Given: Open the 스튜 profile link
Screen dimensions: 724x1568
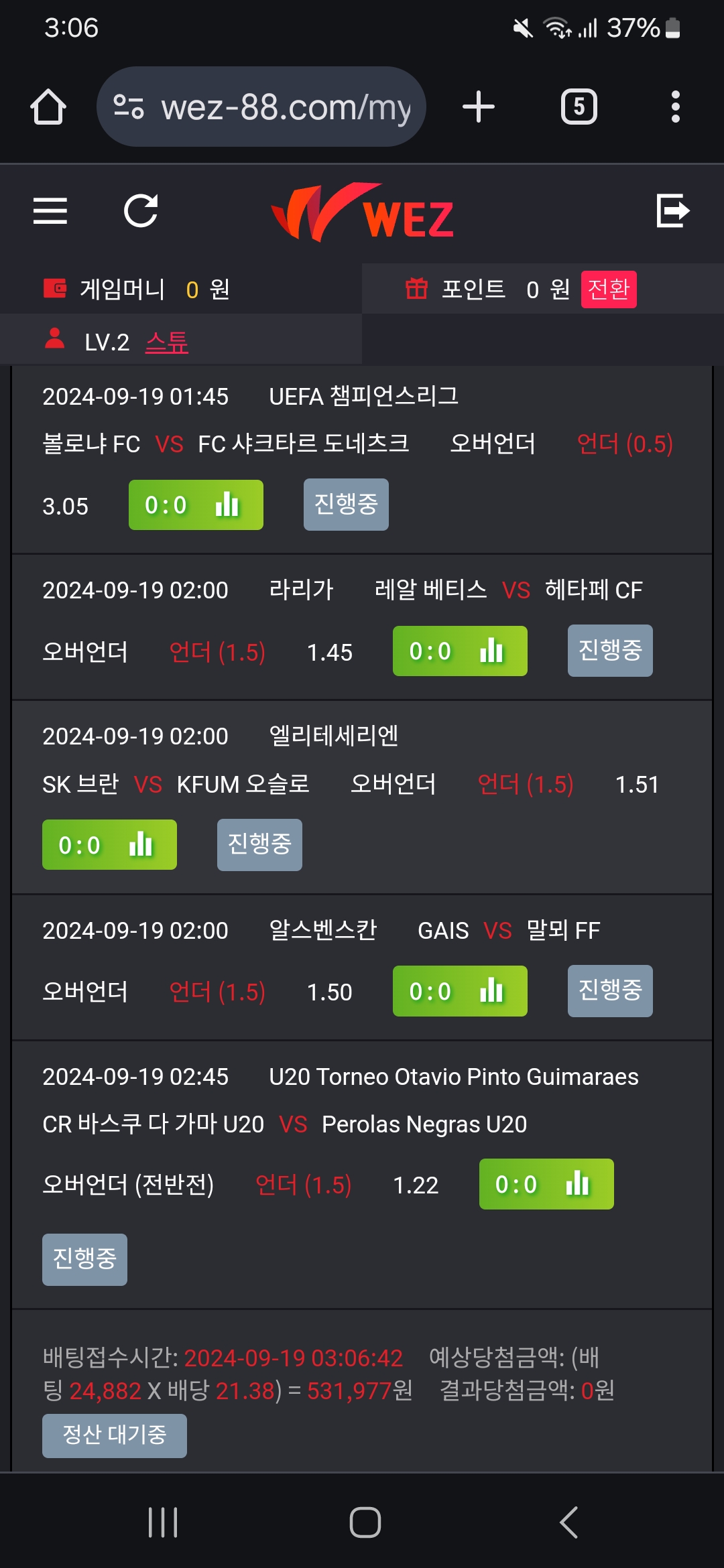Looking at the screenshot, I should pos(167,342).
